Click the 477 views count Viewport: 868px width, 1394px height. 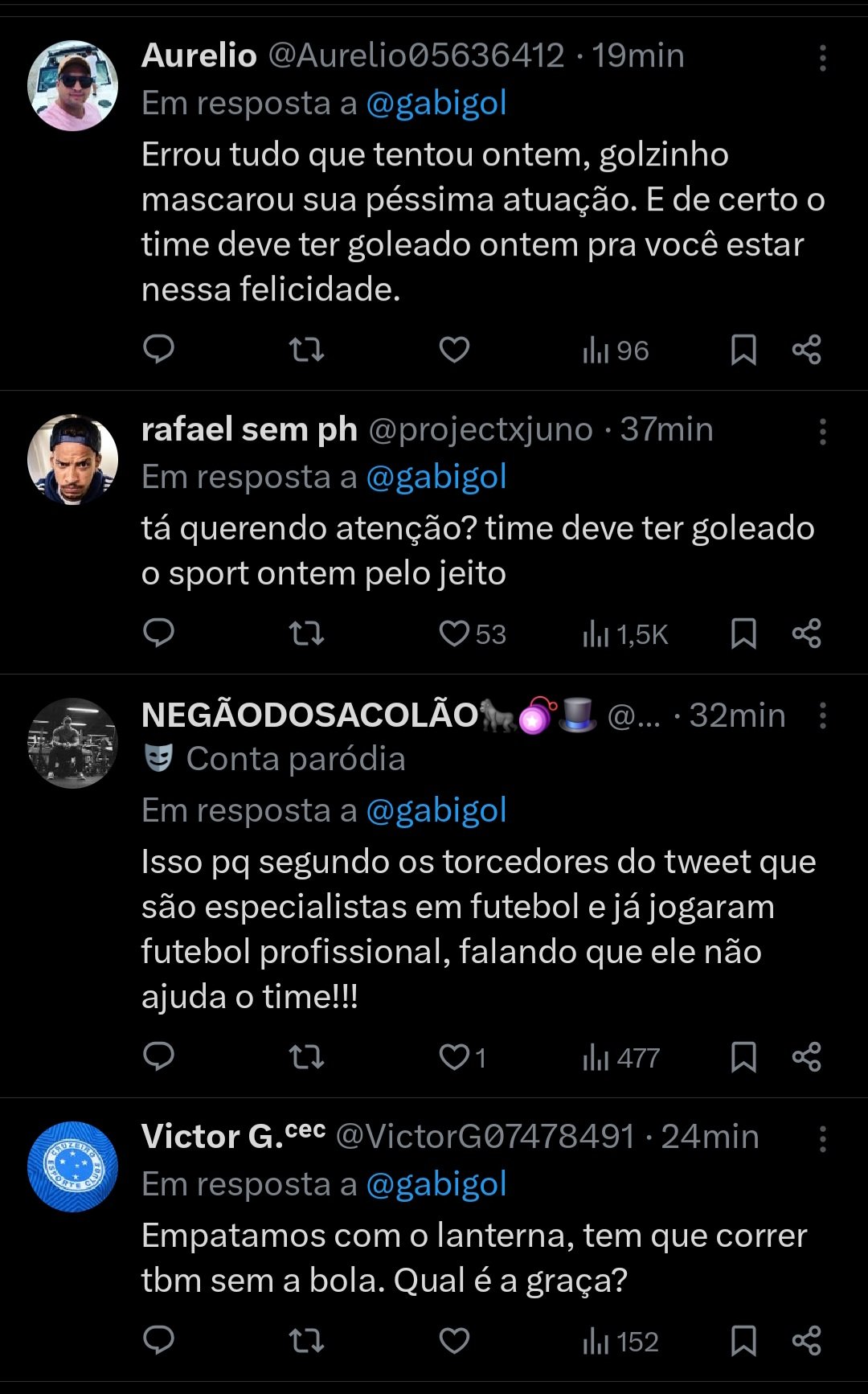click(619, 1058)
